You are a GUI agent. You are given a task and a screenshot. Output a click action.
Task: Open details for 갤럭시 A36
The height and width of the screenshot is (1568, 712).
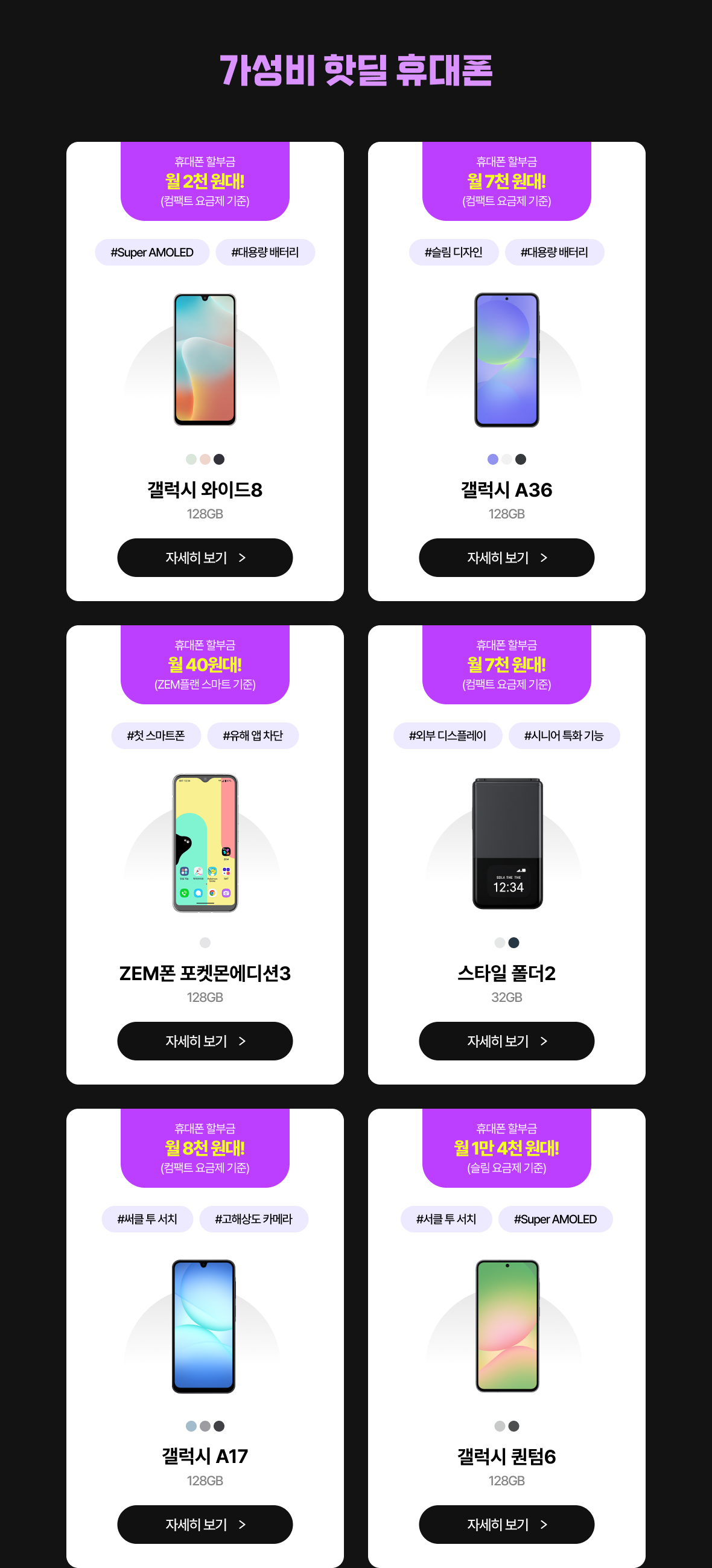coord(506,558)
